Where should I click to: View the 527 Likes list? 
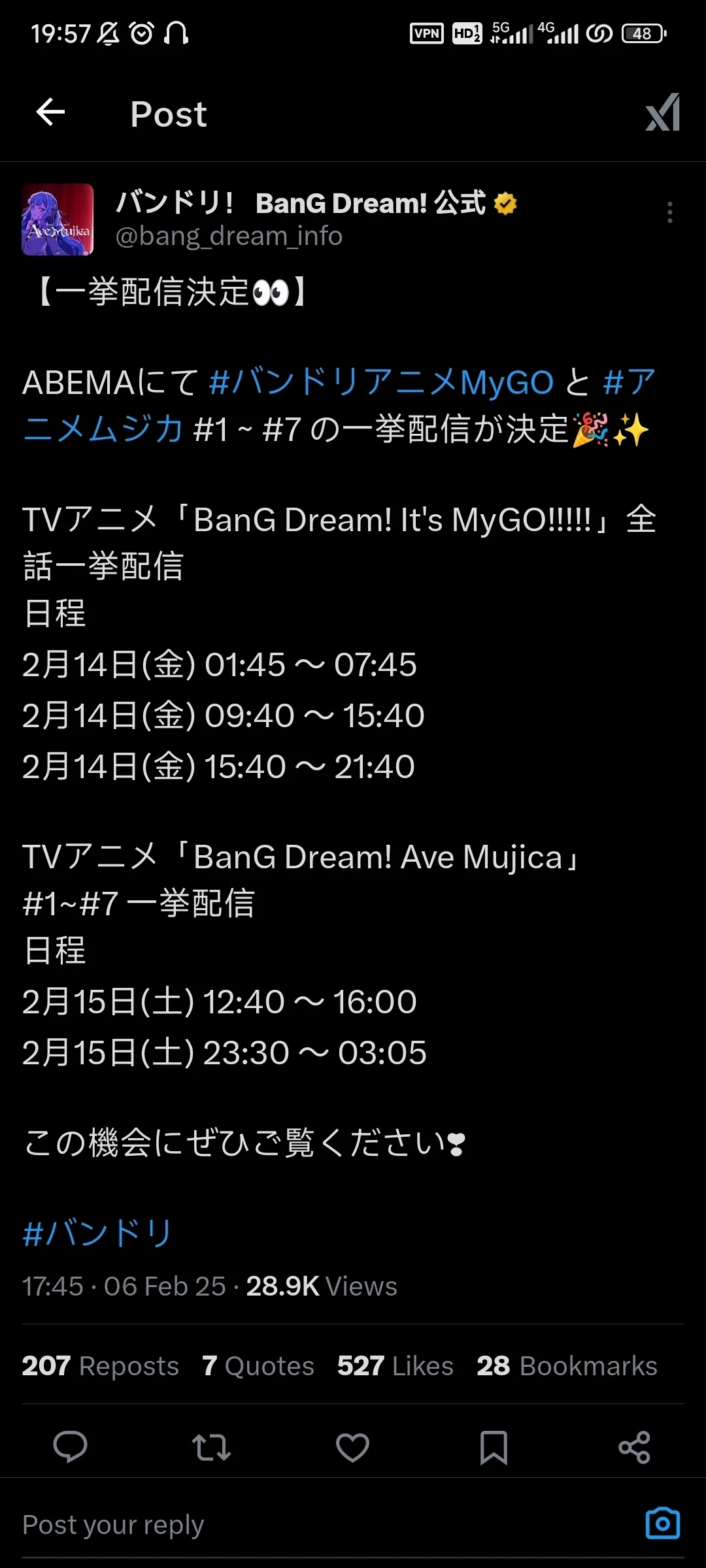tap(395, 1366)
